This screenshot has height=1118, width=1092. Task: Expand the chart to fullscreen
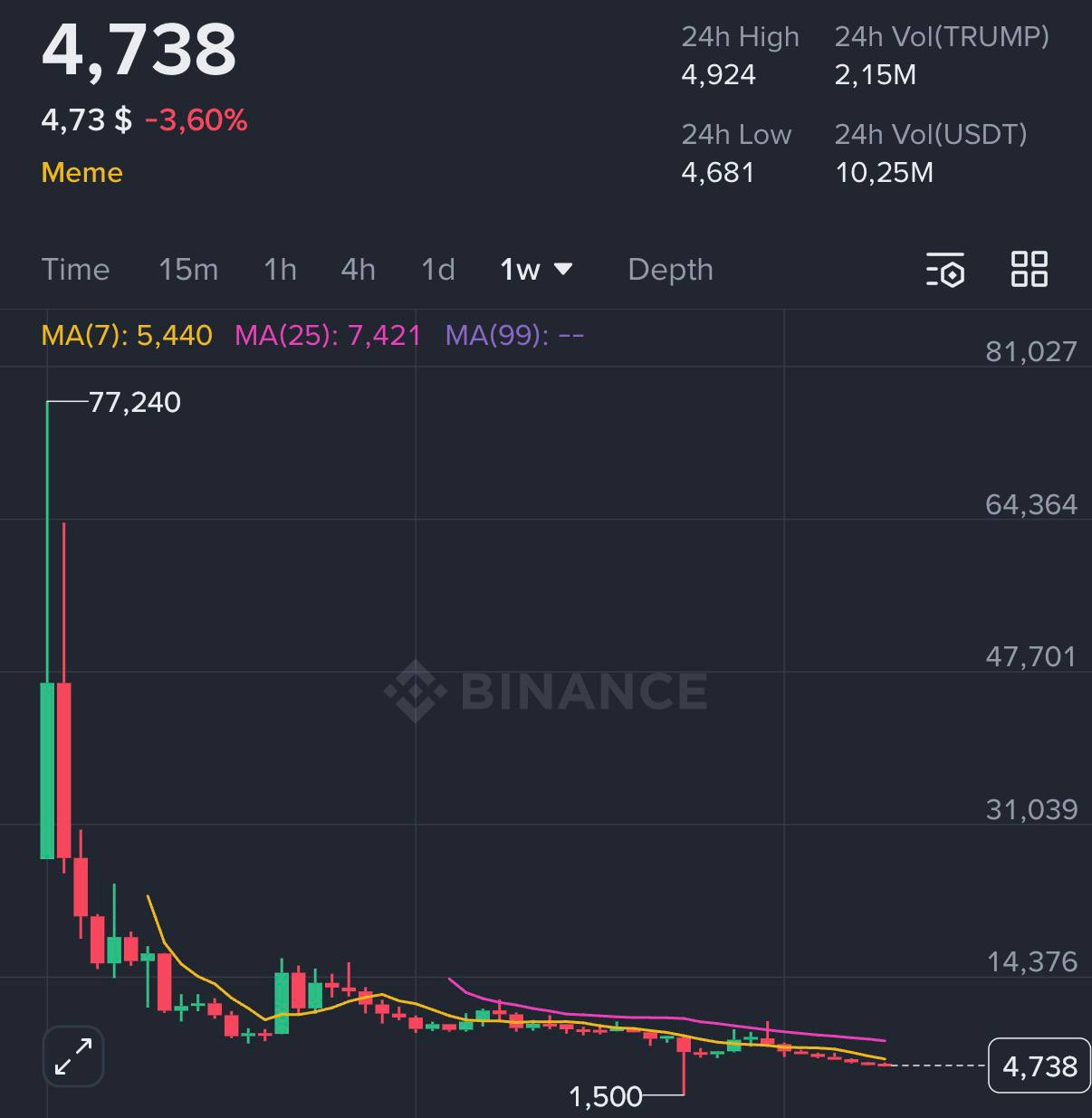point(73,1056)
